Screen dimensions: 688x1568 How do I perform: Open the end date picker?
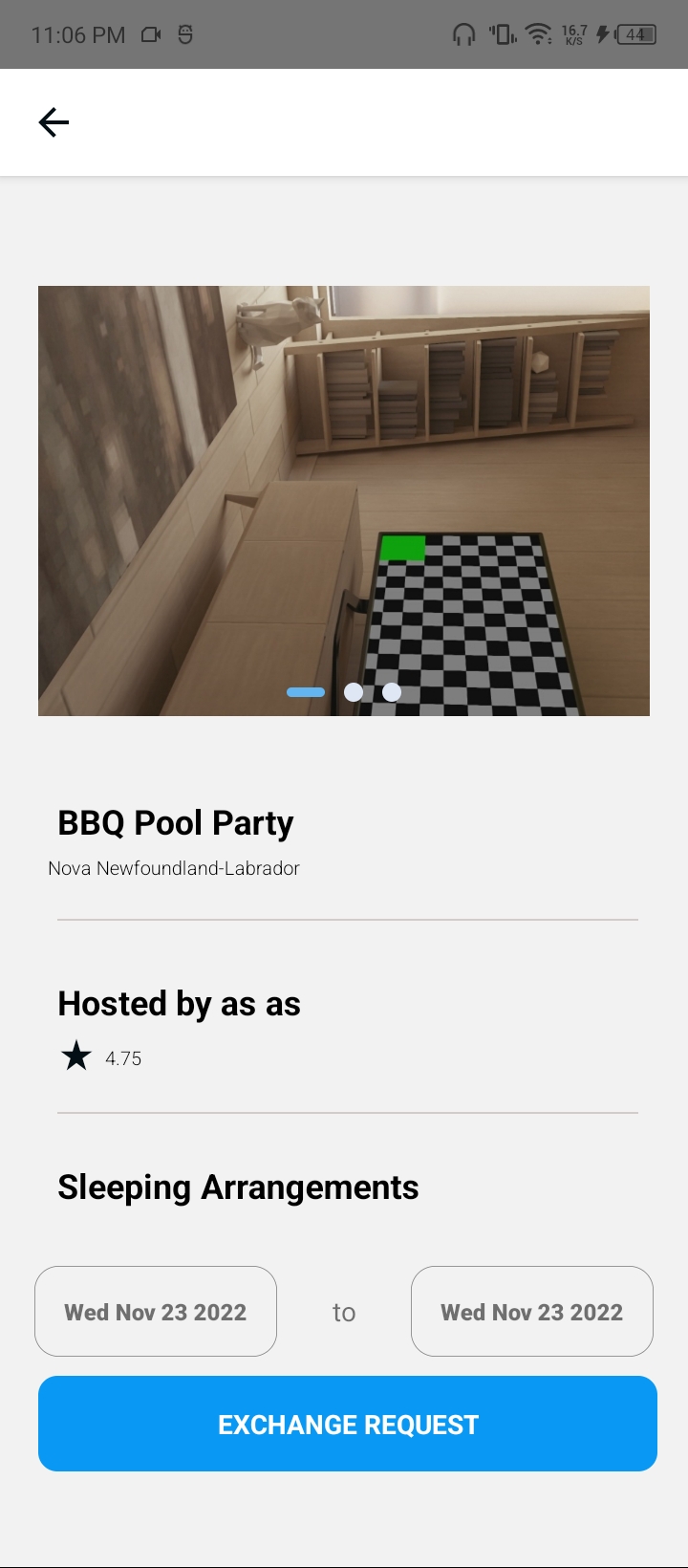[x=531, y=1311]
